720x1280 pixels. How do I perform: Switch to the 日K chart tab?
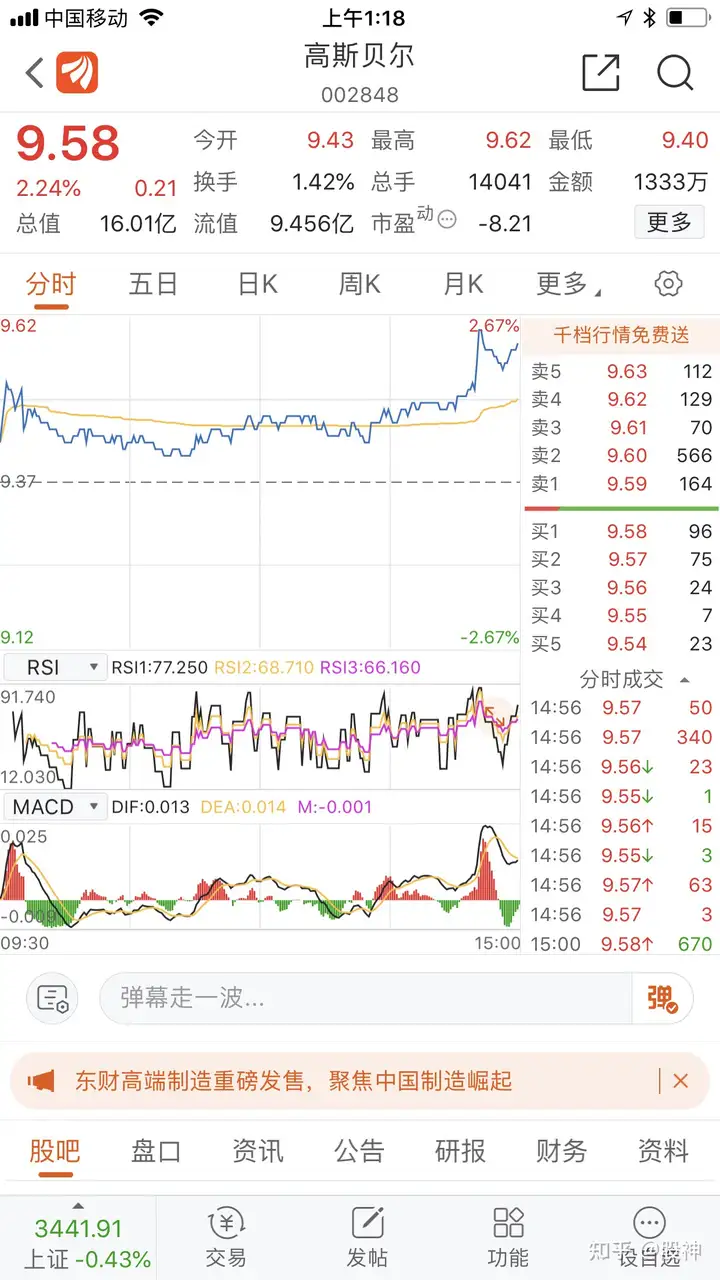[x=257, y=284]
